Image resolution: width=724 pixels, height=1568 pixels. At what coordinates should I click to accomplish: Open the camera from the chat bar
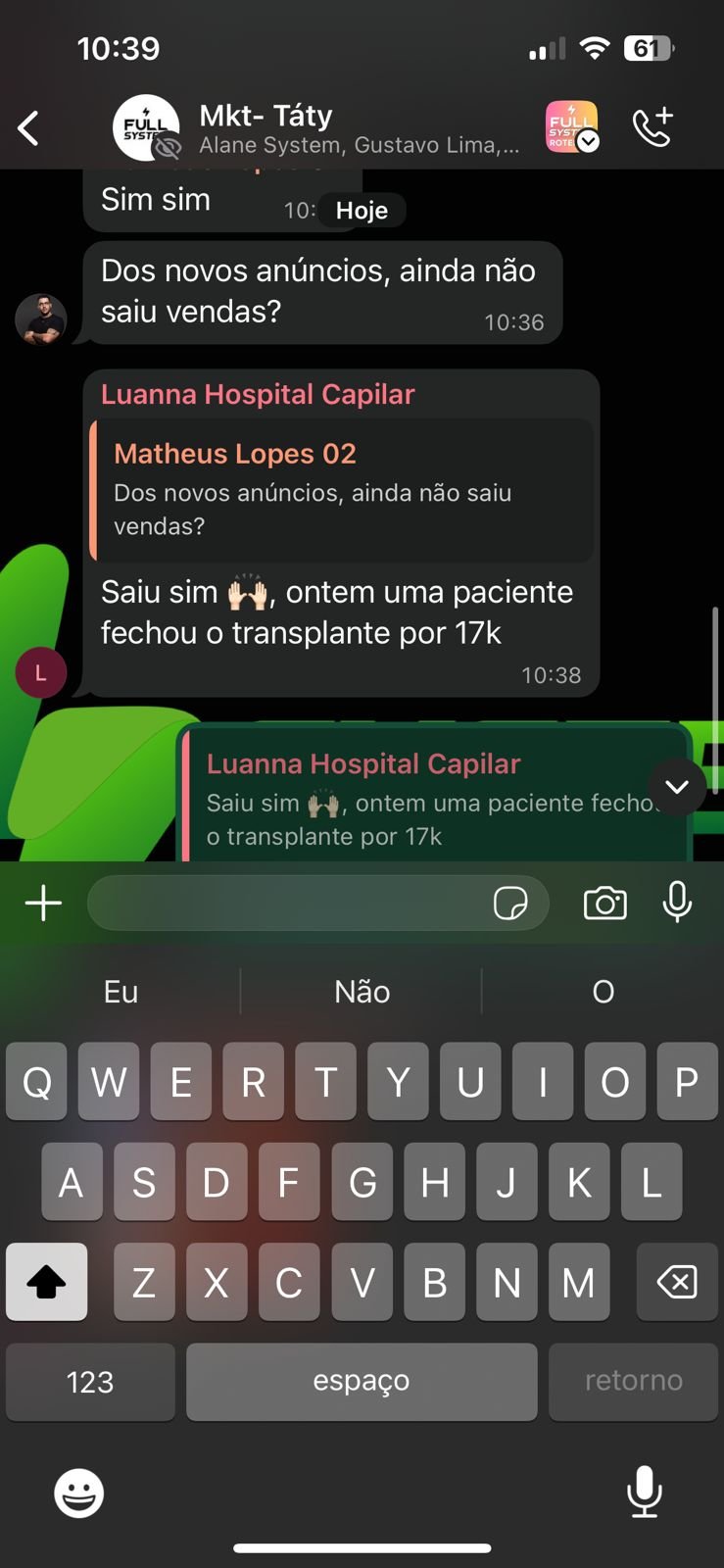(604, 903)
